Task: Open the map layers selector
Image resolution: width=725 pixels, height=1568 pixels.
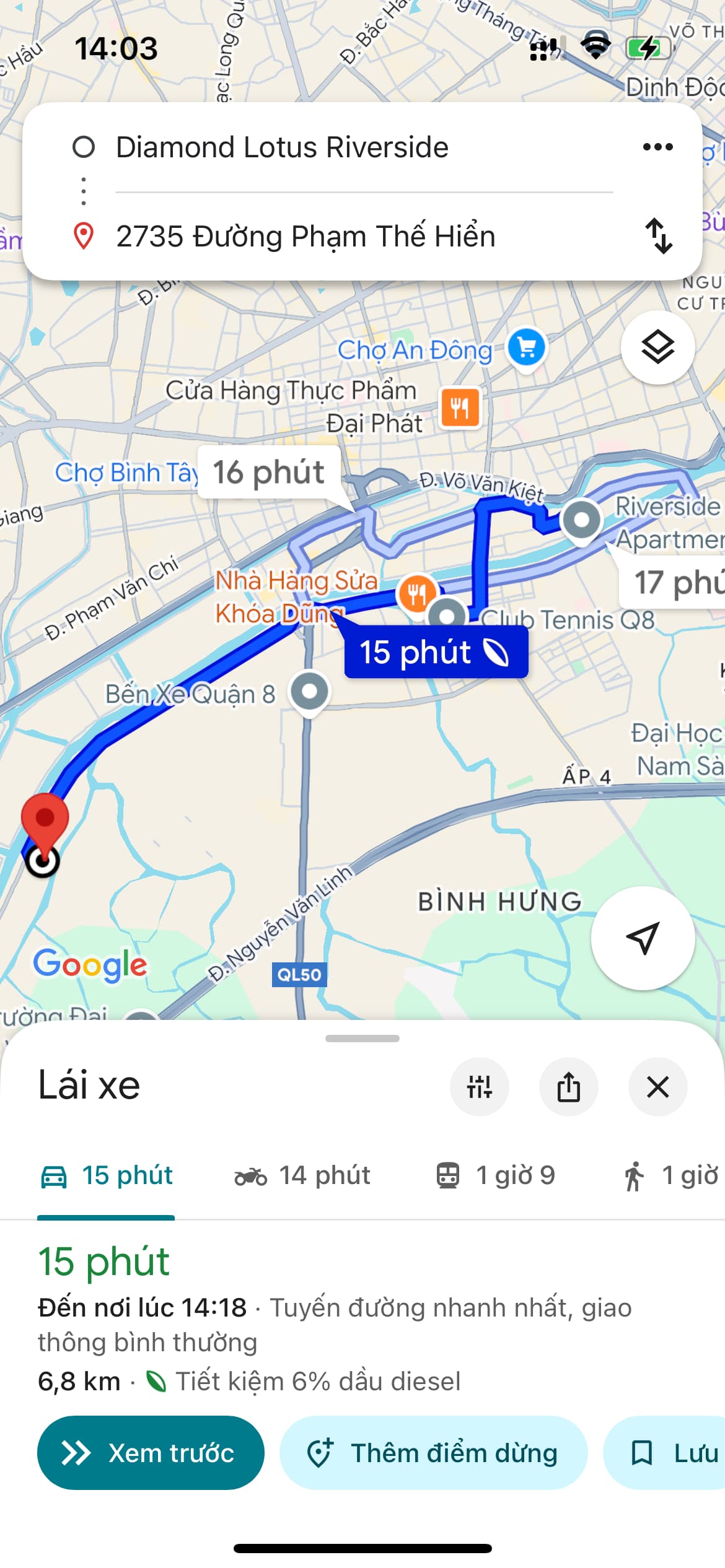Action: click(657, 347)
